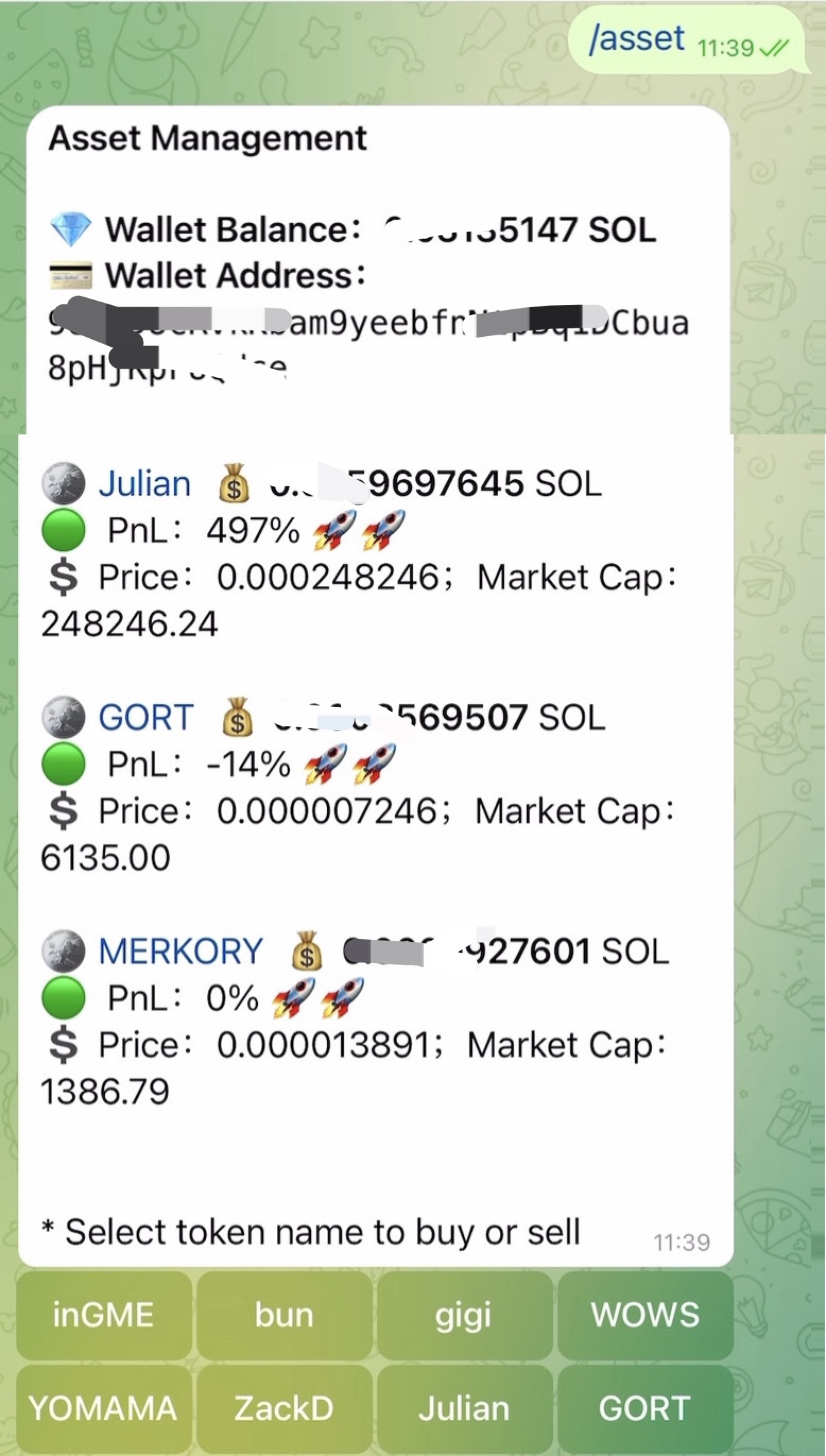
Task: Tap the ZackD token button
Action: click(x=284, y=1409)
